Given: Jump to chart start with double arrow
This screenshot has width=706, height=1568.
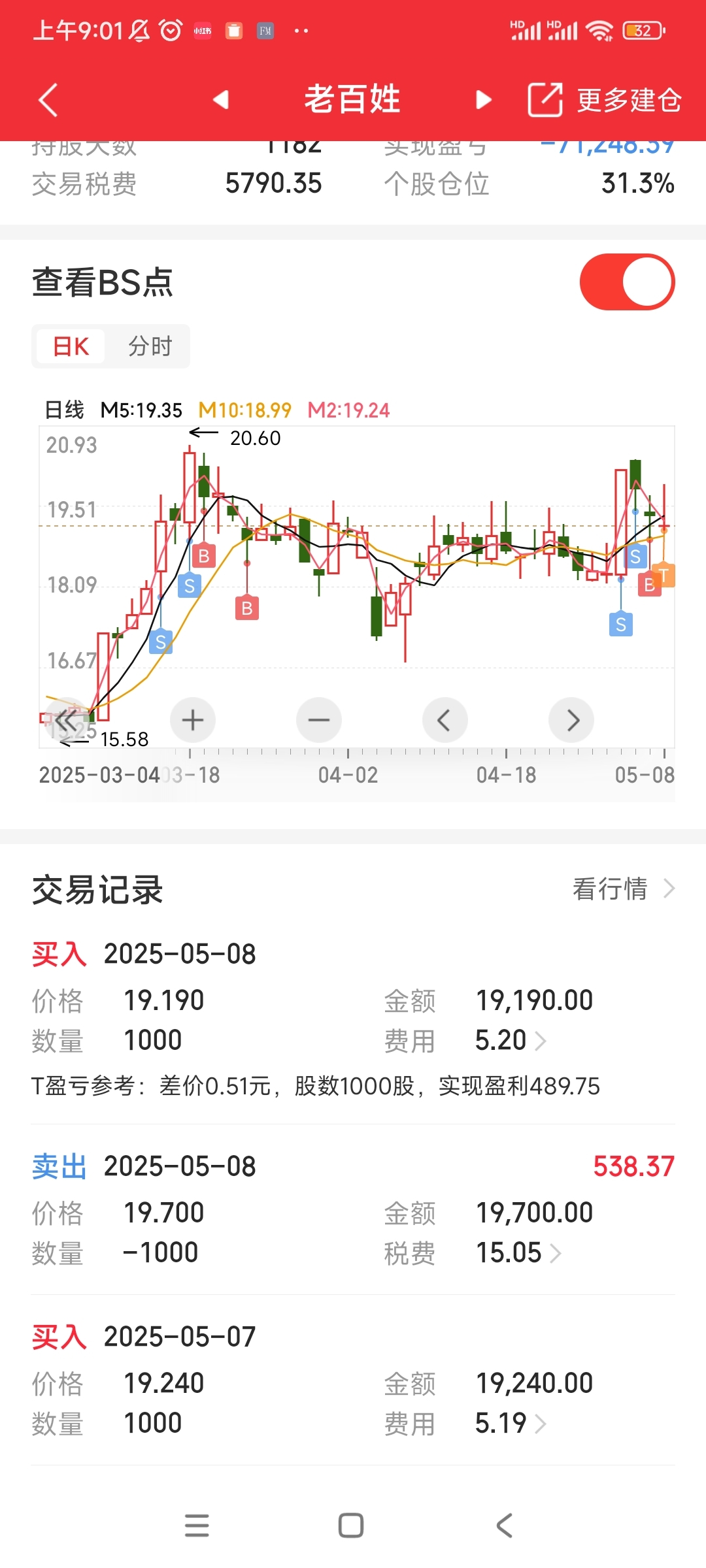Looking at the screenshot, I should [x=66, y=720].
